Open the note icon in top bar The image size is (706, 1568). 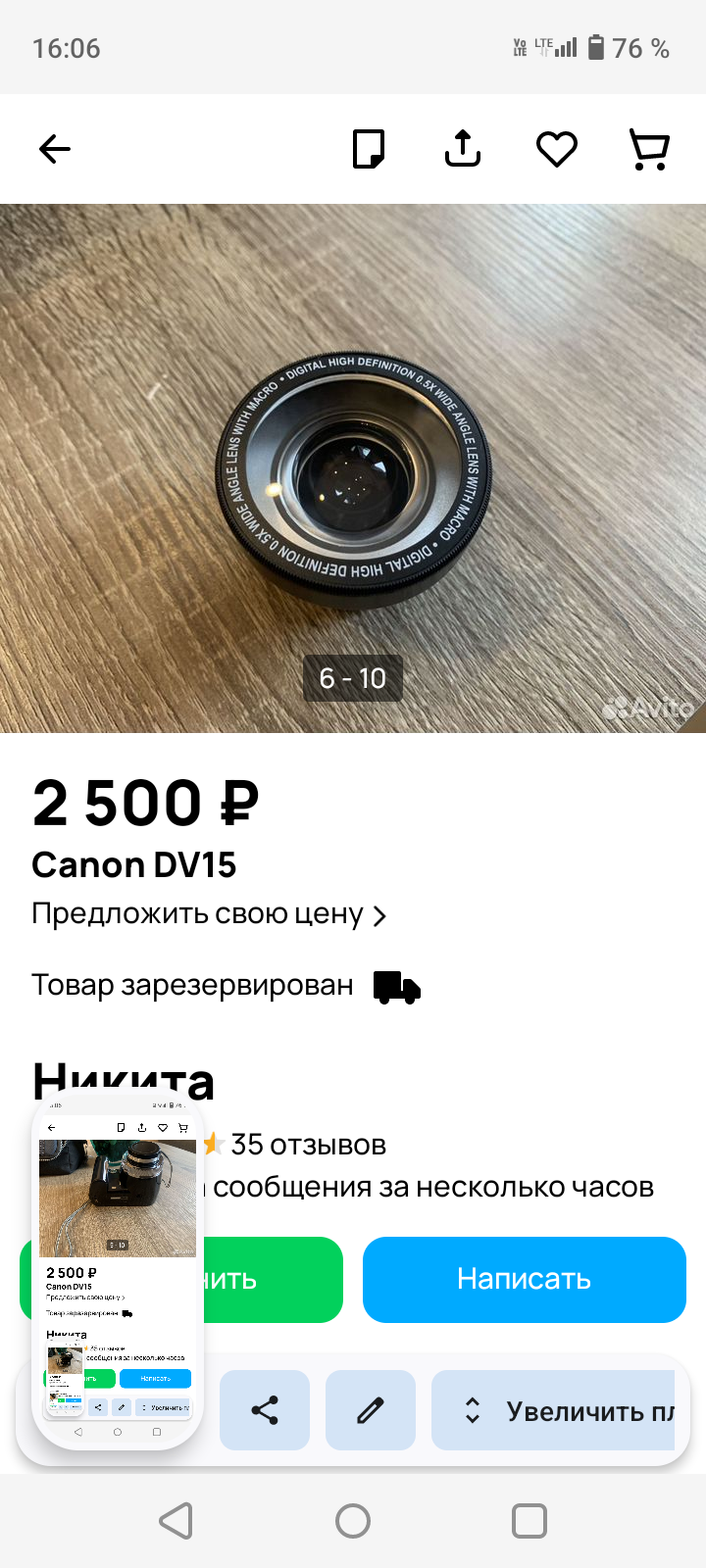[369, 149]
